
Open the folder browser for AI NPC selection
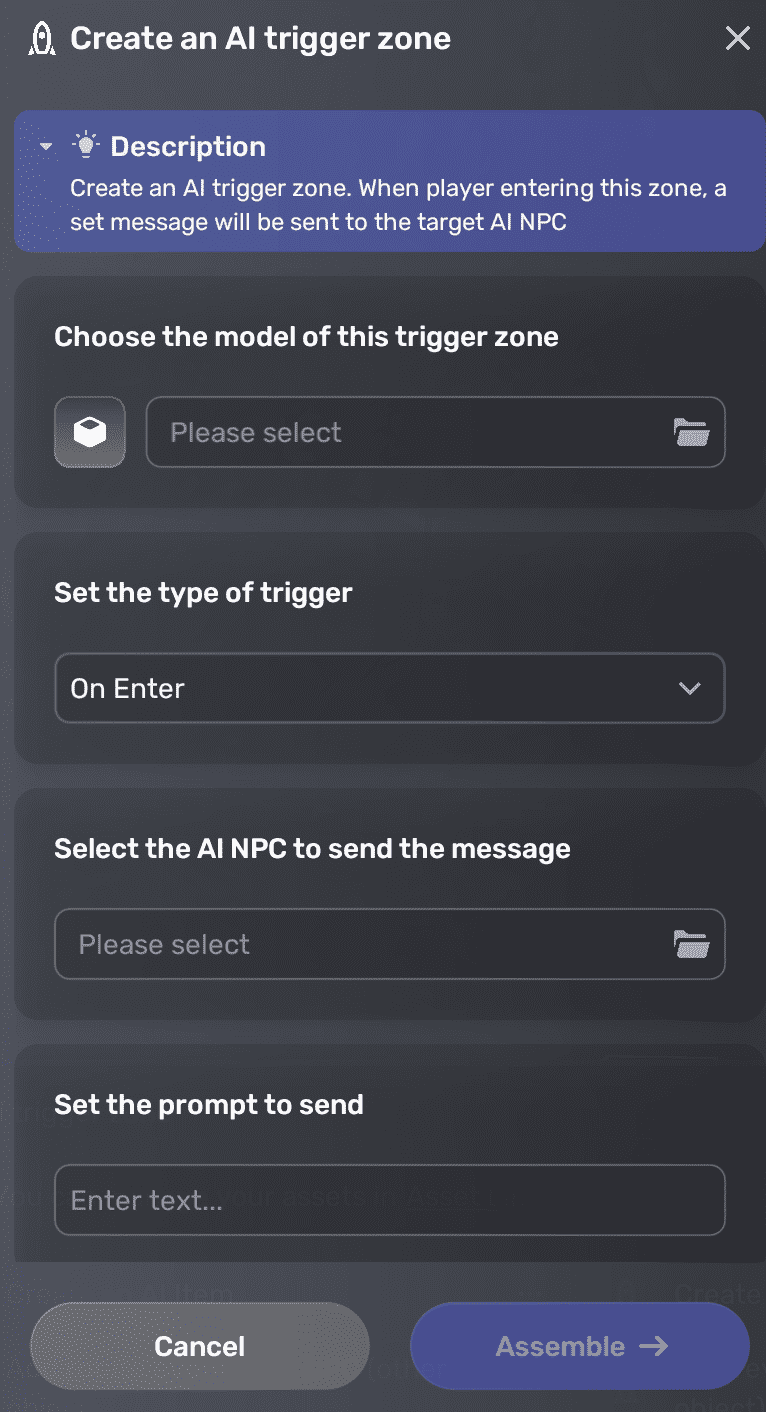691,943
